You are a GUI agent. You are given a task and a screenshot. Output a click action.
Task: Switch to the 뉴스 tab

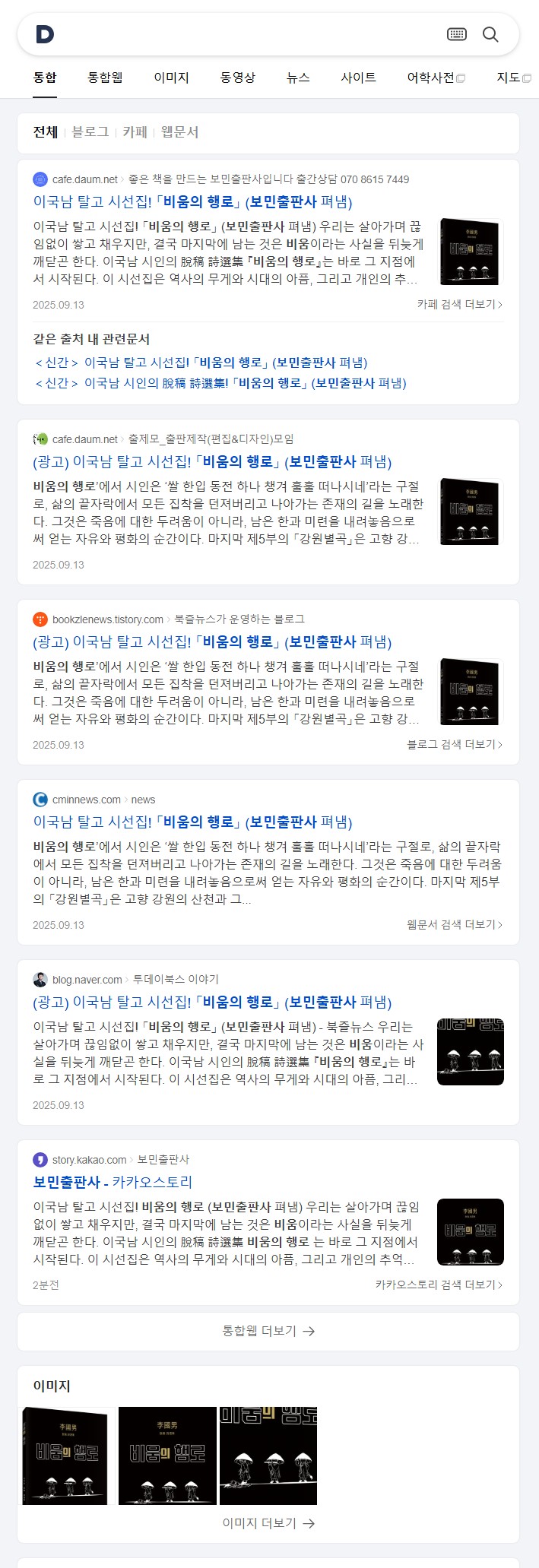(x=298, y=78)
